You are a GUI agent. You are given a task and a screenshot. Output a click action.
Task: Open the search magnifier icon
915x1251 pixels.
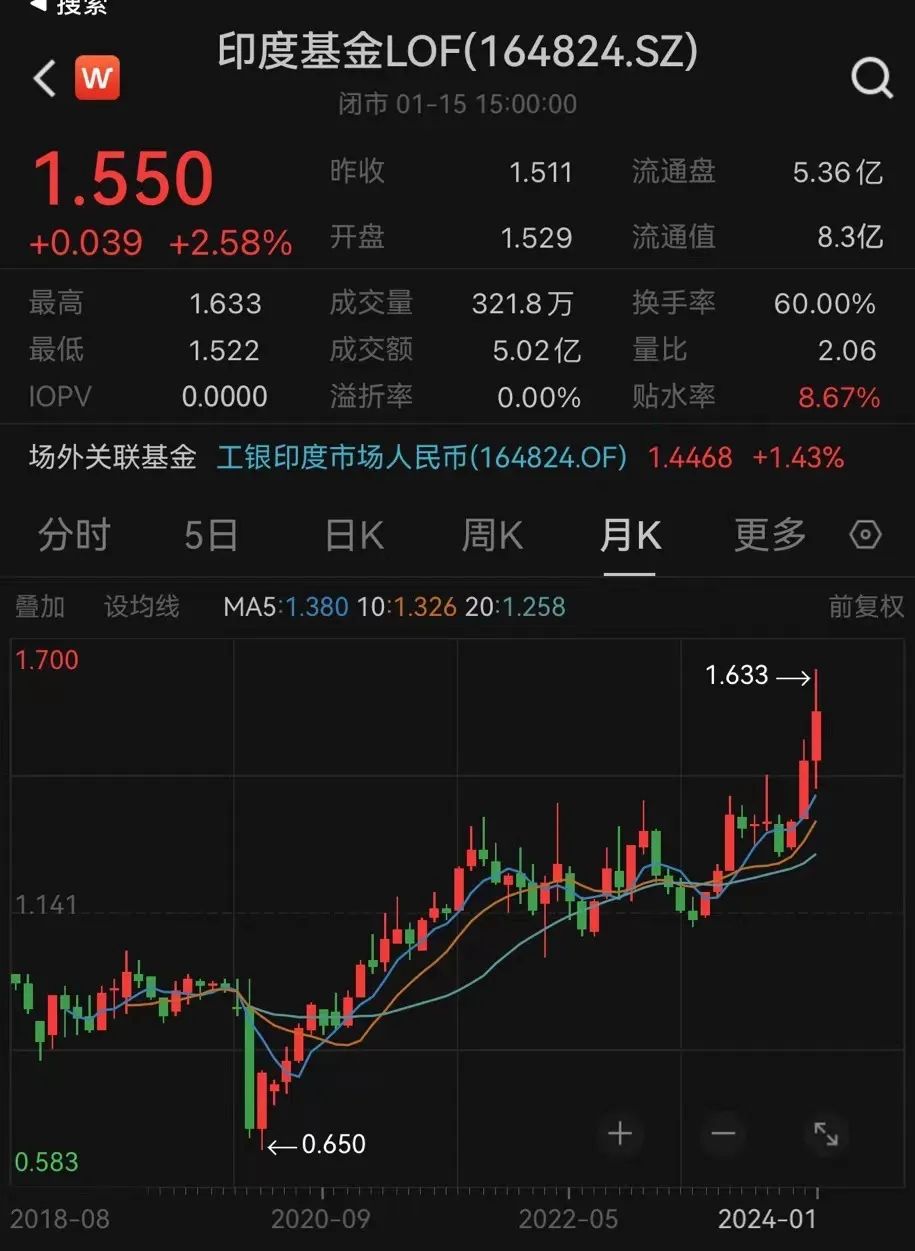click(x=871, y=78)
